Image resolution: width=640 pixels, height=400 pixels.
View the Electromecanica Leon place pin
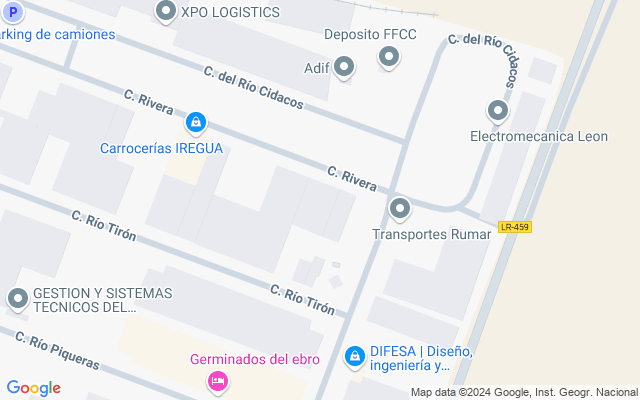point(498,111)
